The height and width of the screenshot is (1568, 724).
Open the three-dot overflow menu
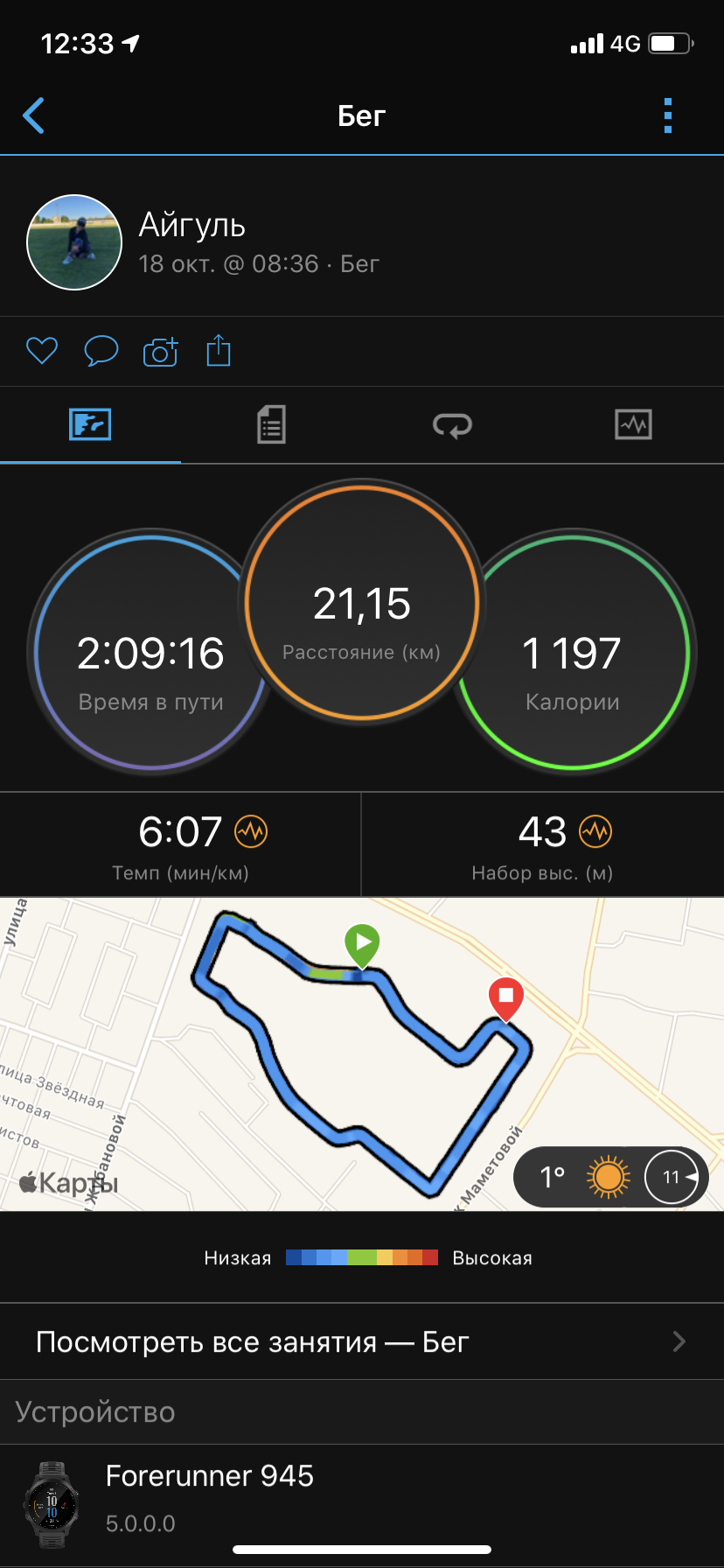[x=668, y=115]
